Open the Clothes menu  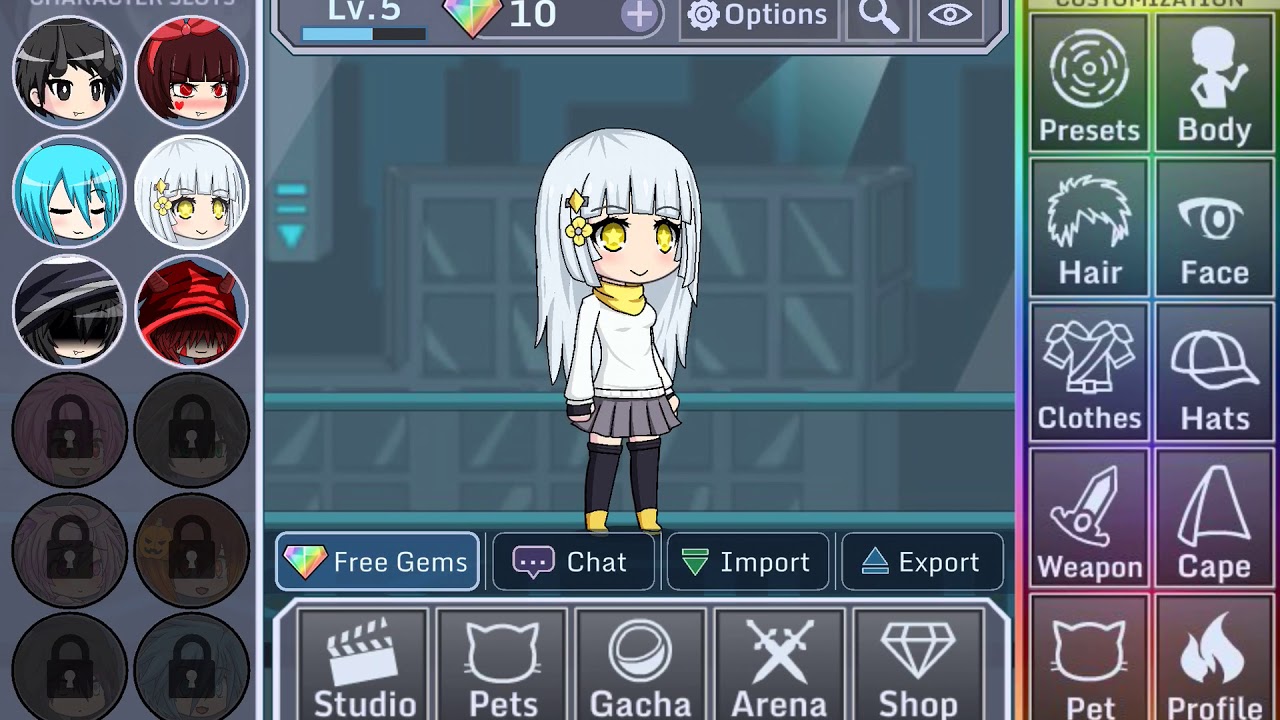click(1089, 374)
